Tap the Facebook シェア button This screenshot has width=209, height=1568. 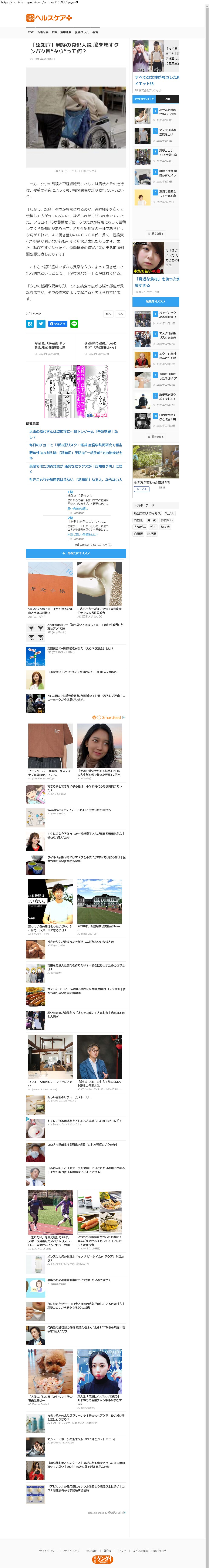58,324
